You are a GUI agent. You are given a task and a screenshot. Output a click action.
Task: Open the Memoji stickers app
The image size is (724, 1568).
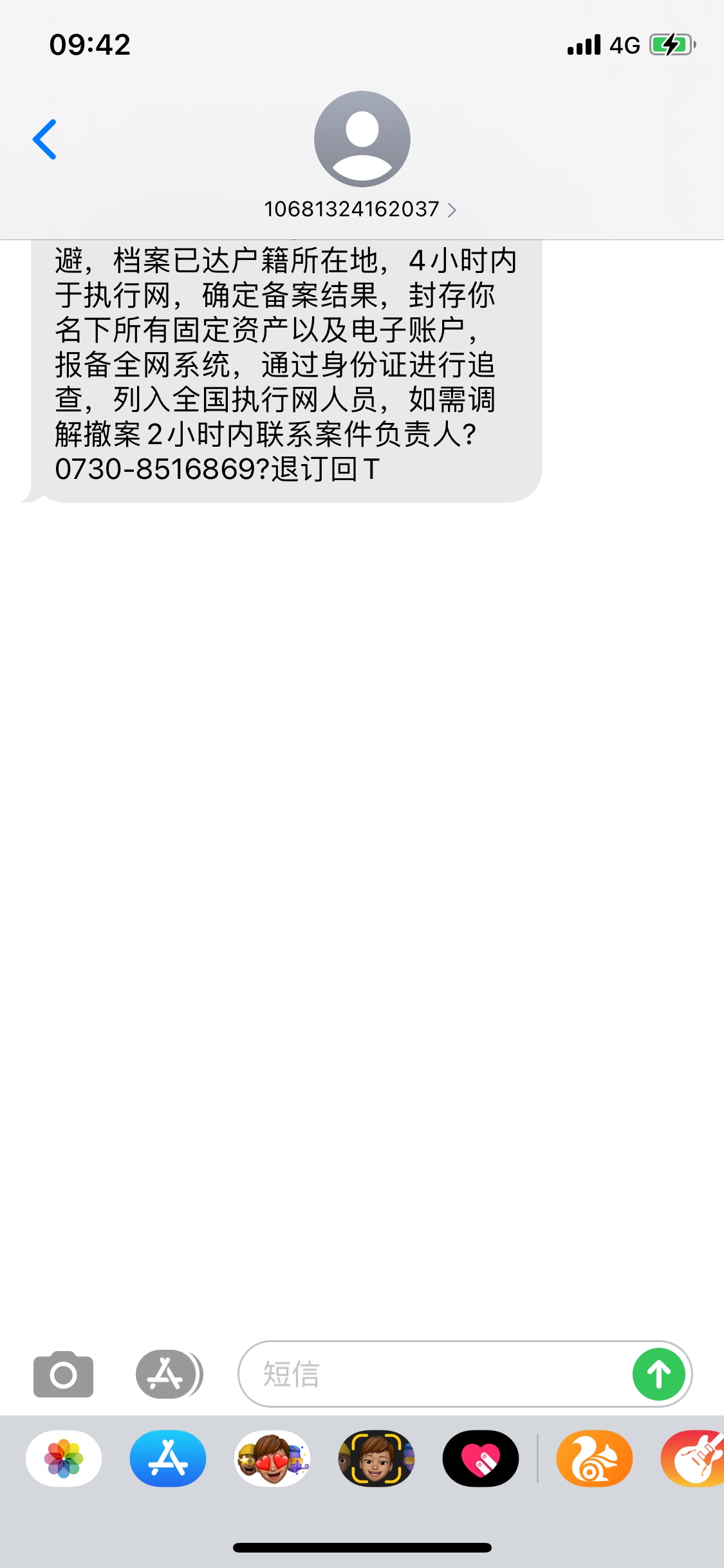click(x=272, y=1459)
